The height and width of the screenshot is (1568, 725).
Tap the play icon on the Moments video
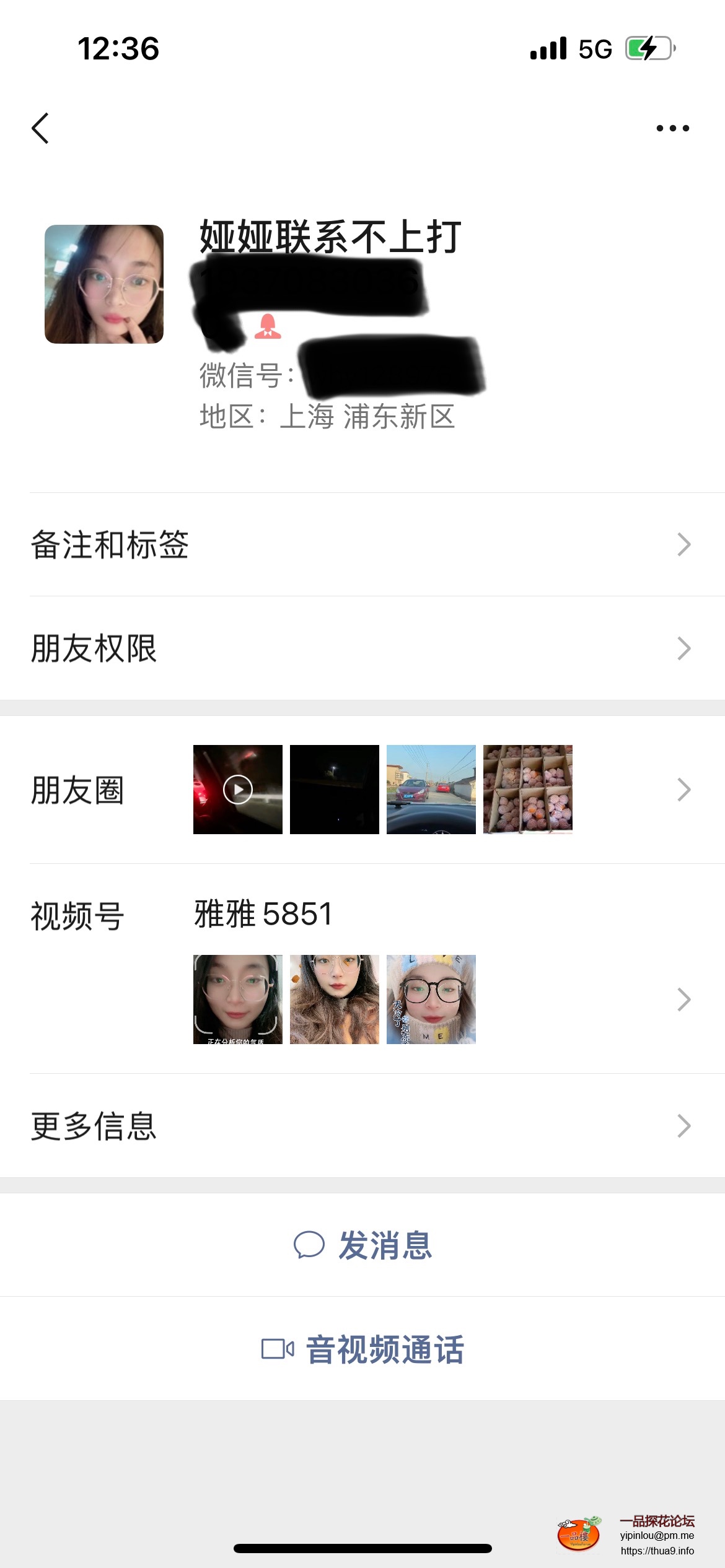pyautogui.click(x=237, y=790)
